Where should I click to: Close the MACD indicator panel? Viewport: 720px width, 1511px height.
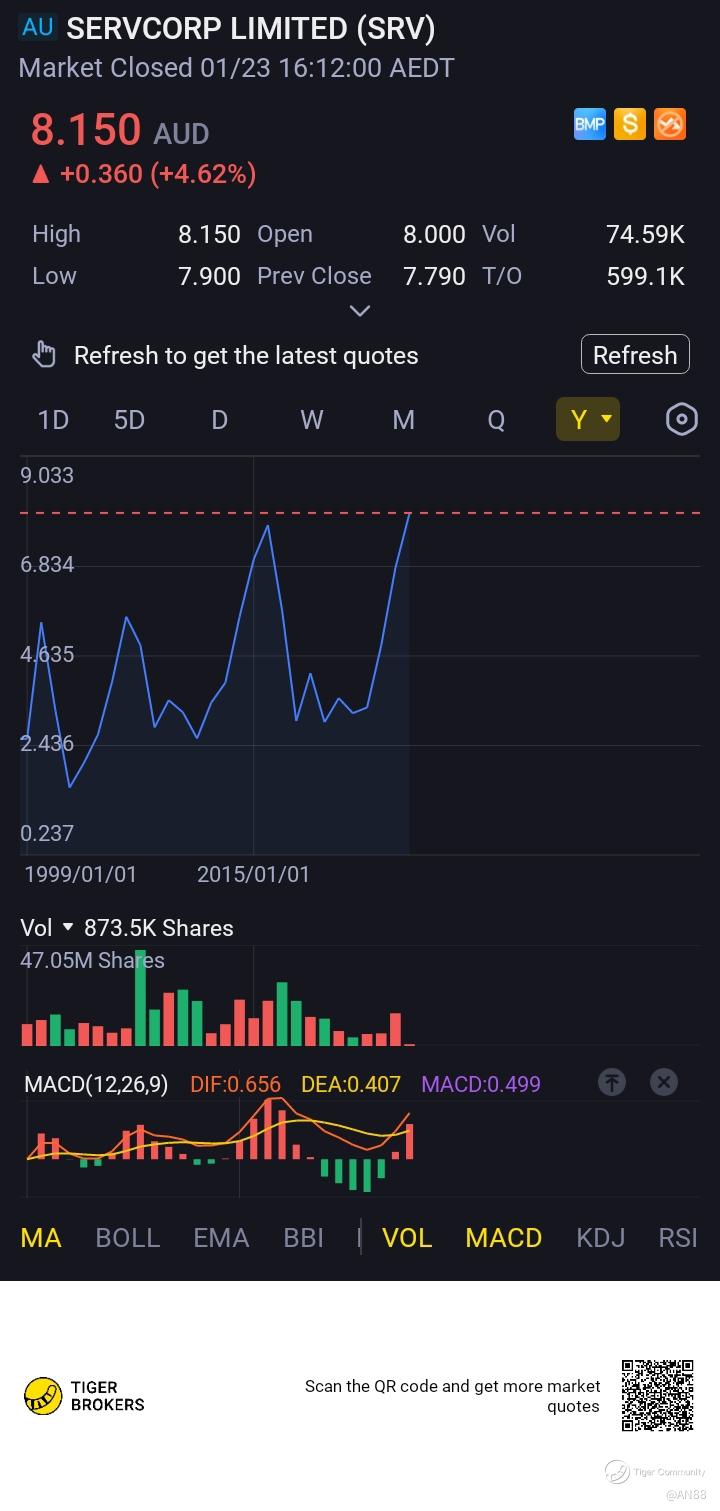(664, 1081)
